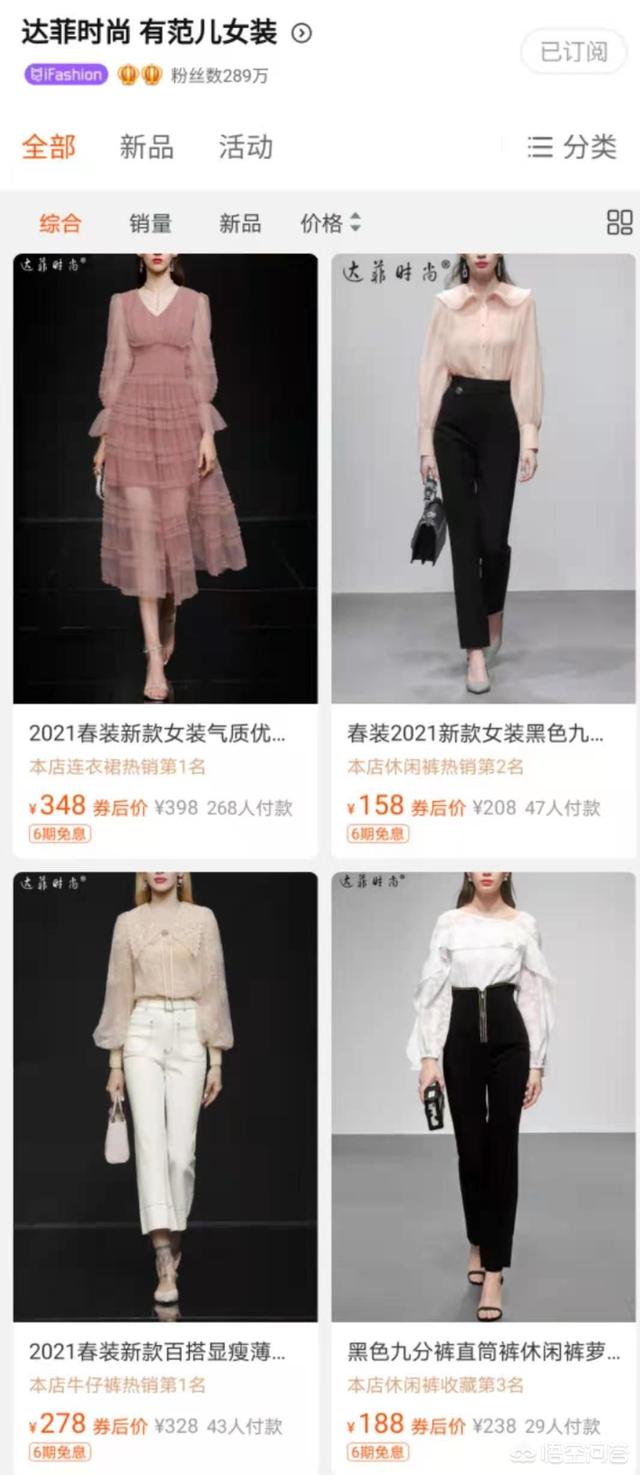Sort products by 综合
This screenshot has width=640, height=1475.
[60, 223]
